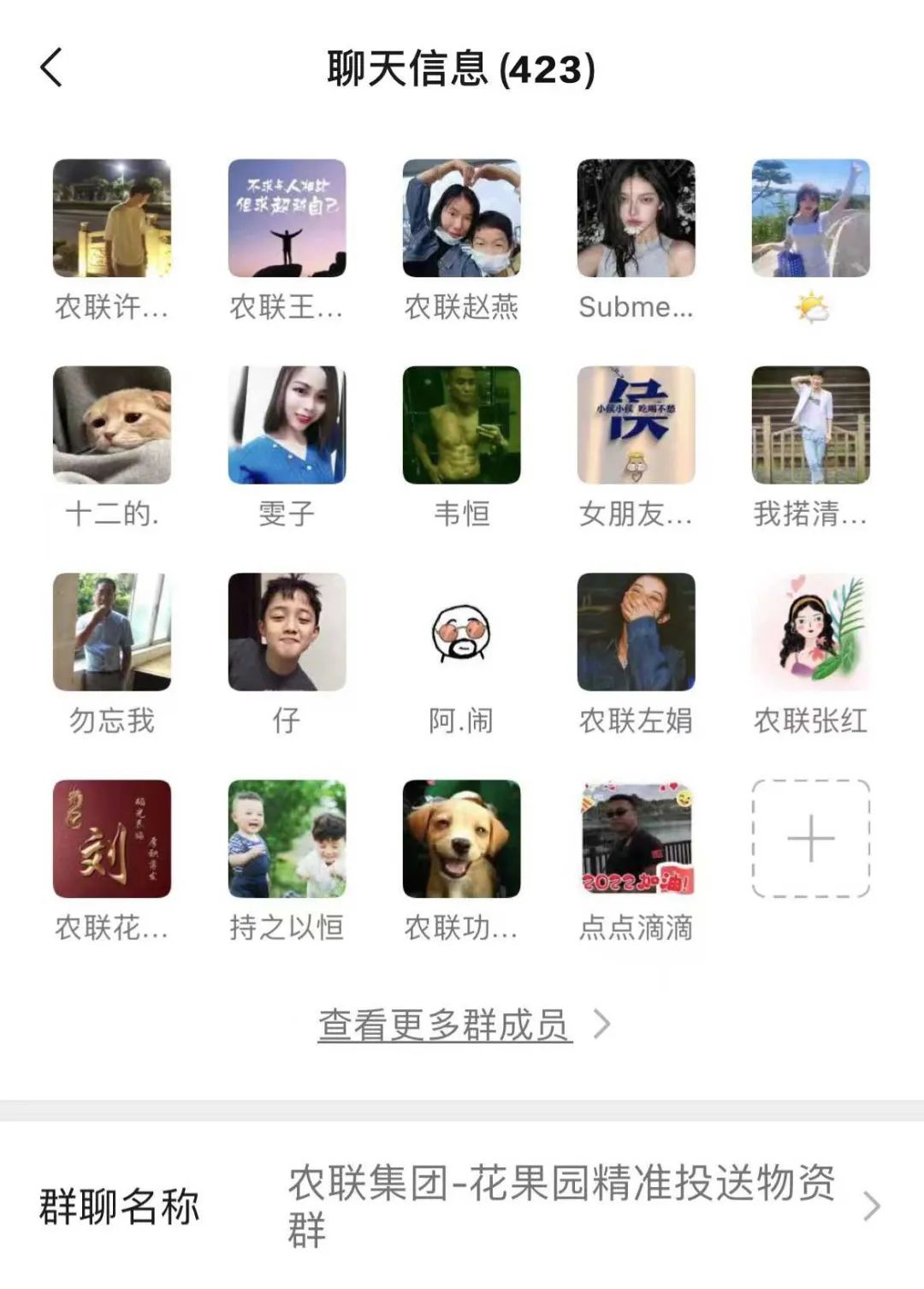This screenshot has height=1289, width=924.
Task: View more group members
Action: 462,1025
